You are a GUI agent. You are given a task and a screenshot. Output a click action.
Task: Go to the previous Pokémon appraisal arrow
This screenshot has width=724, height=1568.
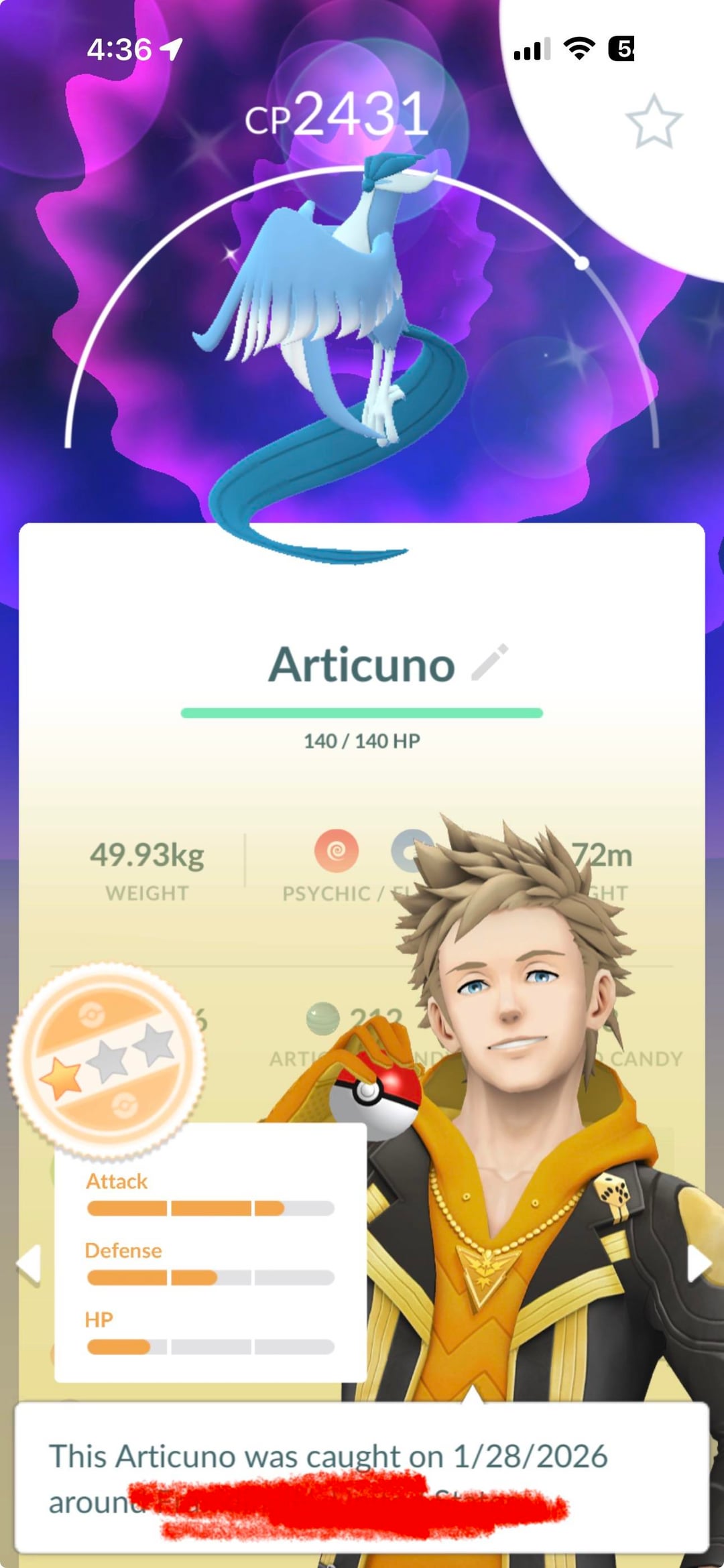pos(29,1265)
